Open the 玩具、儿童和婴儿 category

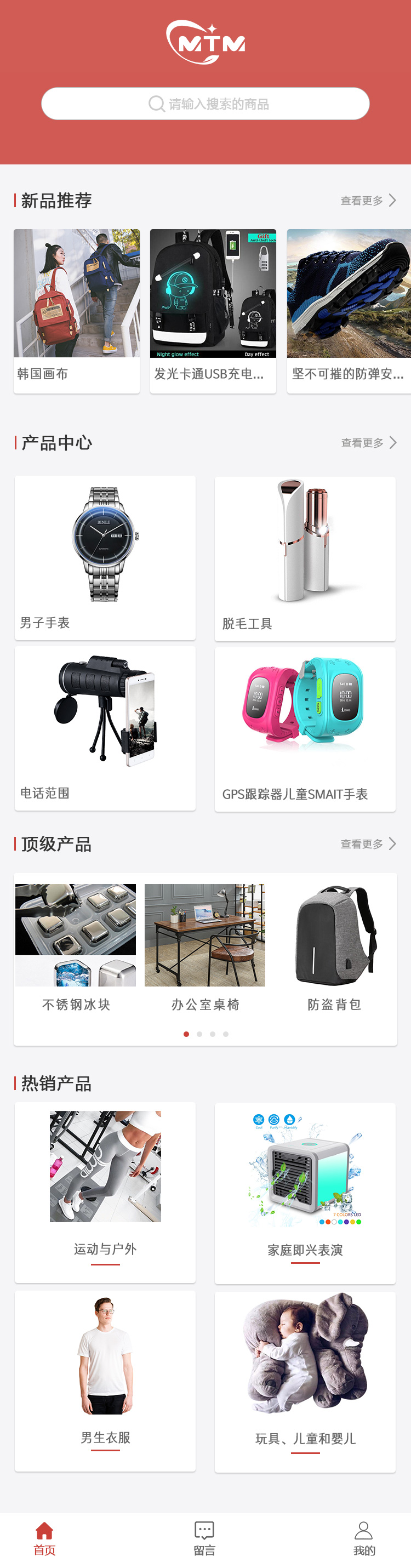tap(305, 1381)
